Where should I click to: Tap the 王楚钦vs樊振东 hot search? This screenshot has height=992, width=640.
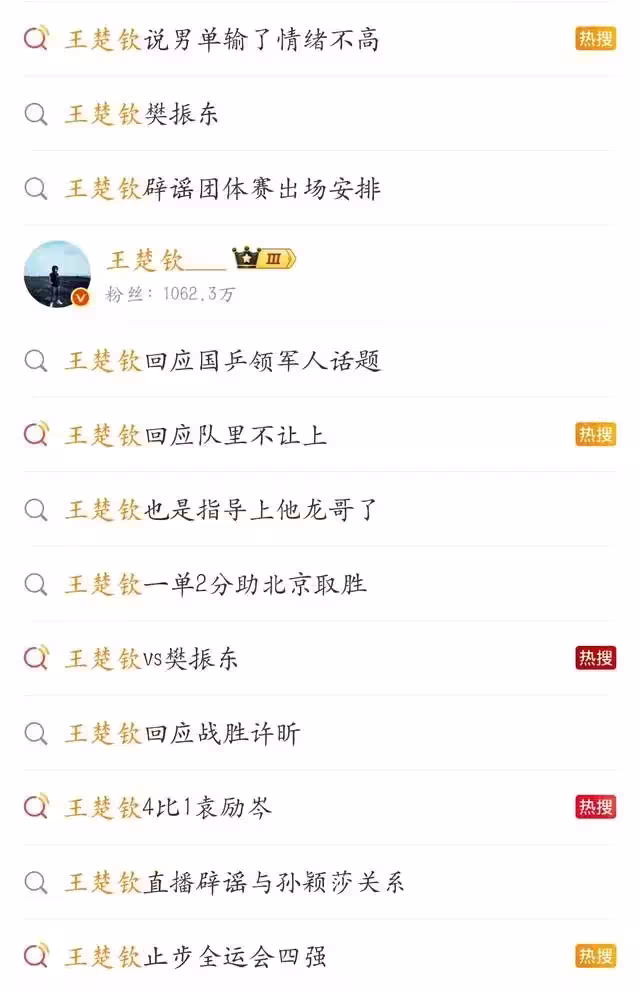click(152, 659)
